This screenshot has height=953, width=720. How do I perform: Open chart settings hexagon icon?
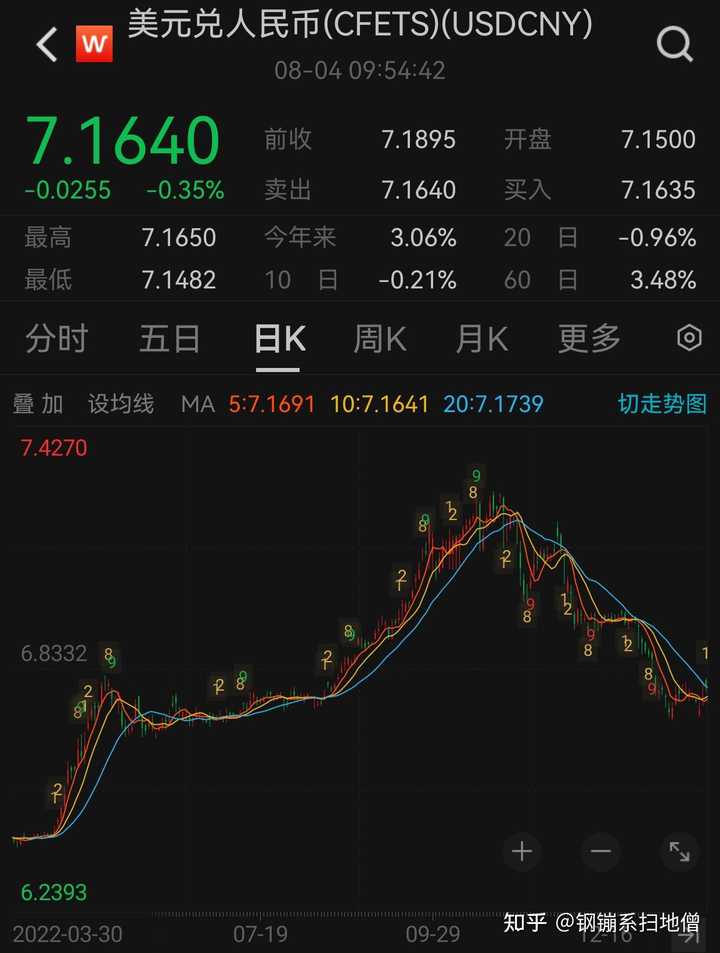coord(689,339)
